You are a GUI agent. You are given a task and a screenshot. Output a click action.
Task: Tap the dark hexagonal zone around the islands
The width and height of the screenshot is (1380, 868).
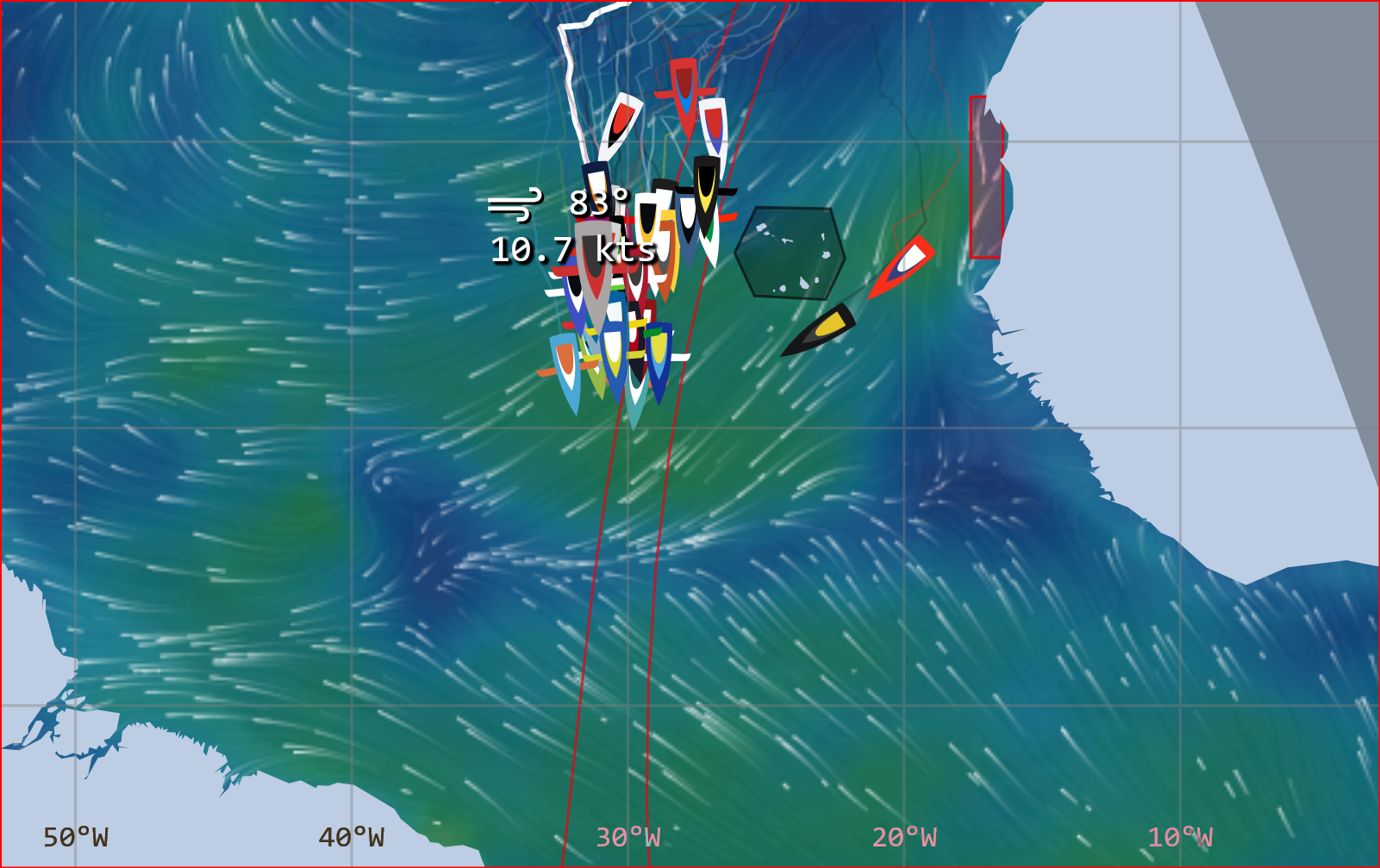coord(790,253)
